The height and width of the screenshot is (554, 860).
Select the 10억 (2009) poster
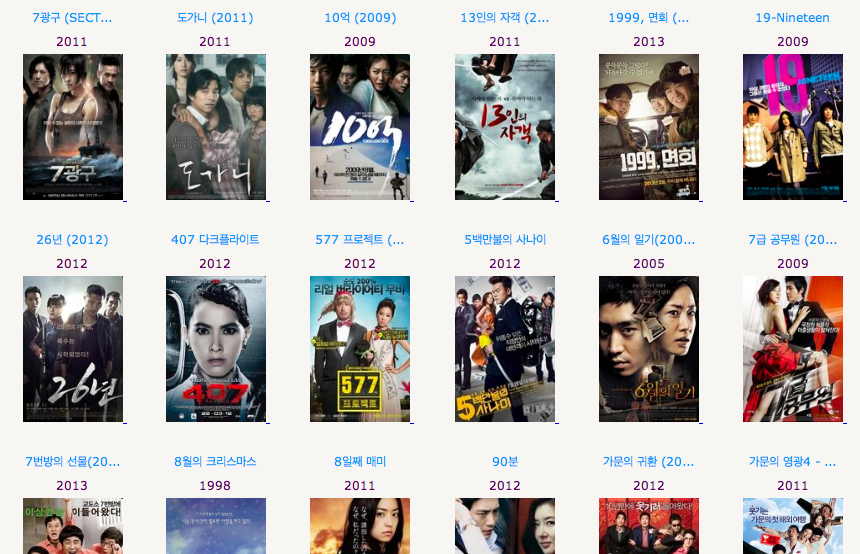coord(359,127)
